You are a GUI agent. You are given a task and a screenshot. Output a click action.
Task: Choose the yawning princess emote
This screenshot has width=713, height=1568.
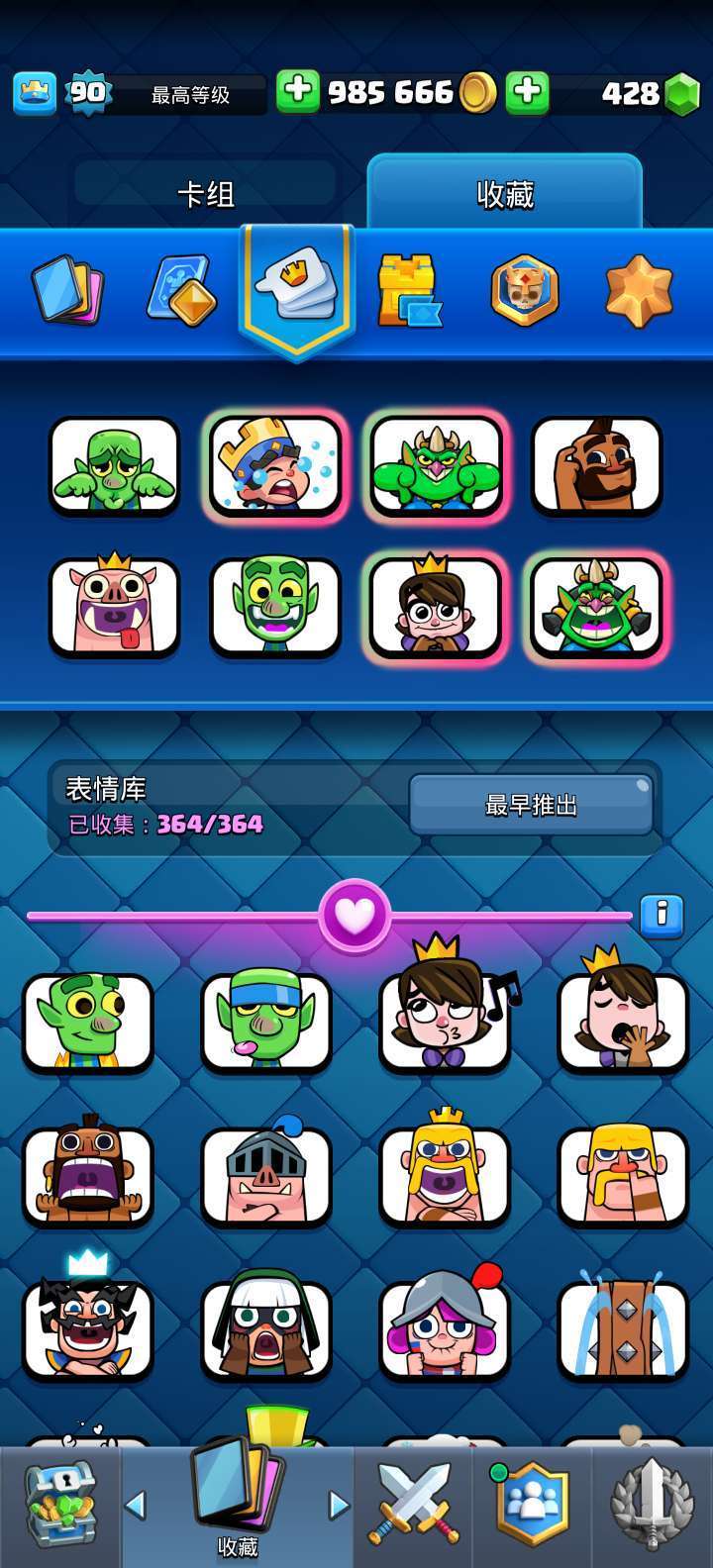622,1020
